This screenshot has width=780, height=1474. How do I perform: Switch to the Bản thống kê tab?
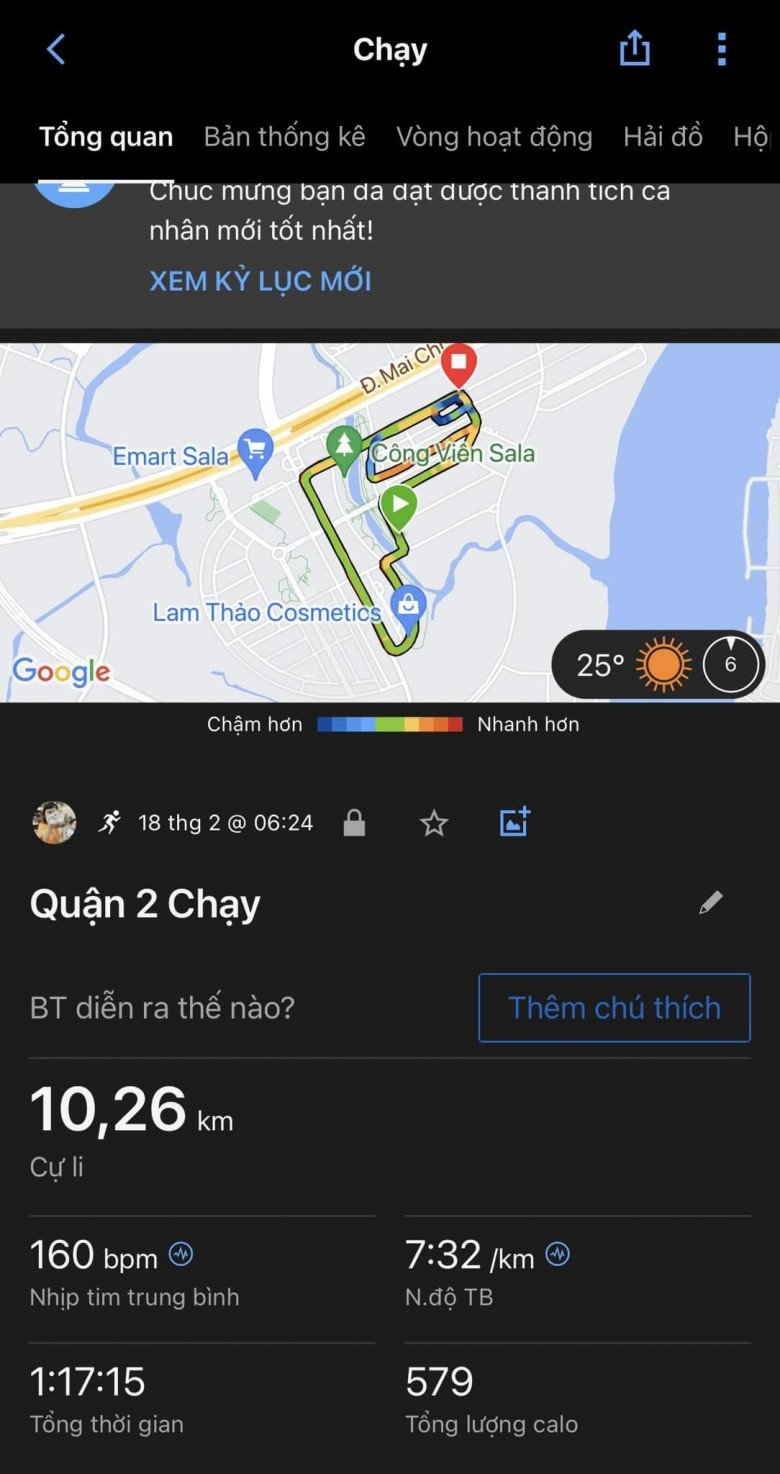(284, 137)
